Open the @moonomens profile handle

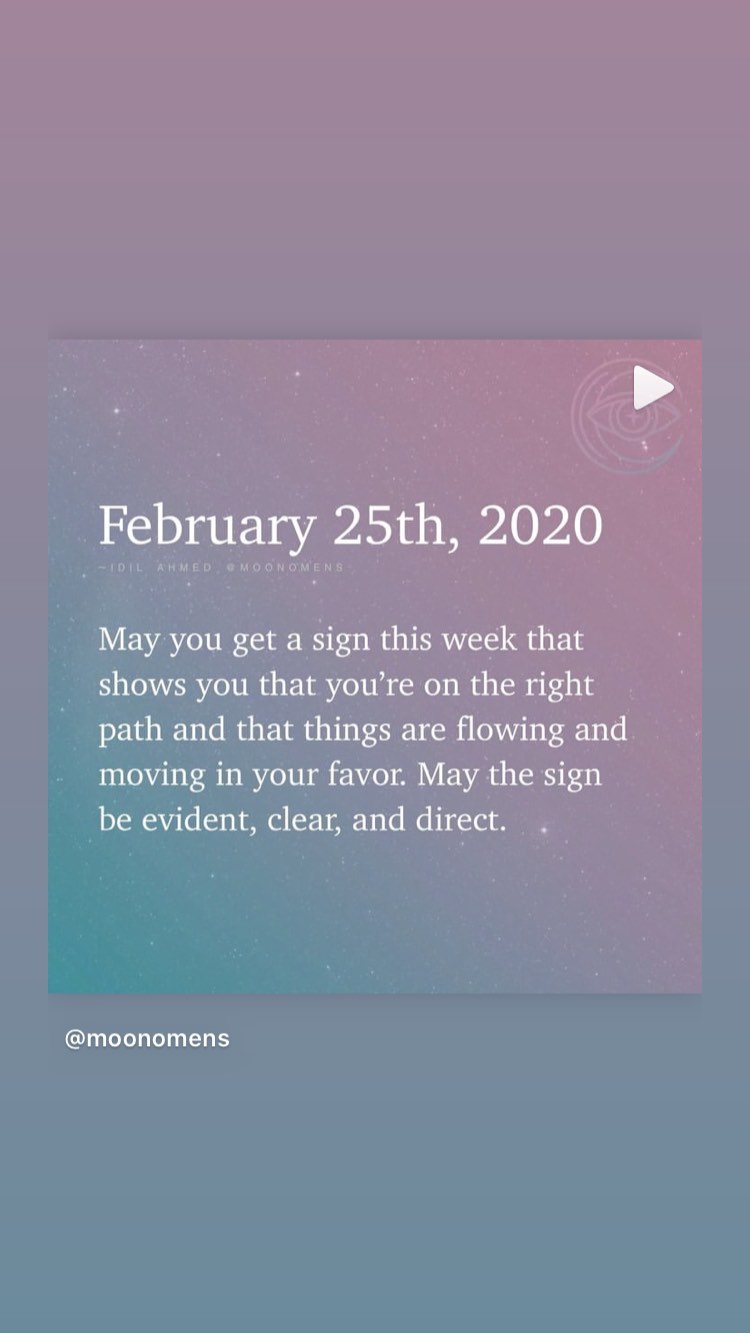[x=147, y=1039]
